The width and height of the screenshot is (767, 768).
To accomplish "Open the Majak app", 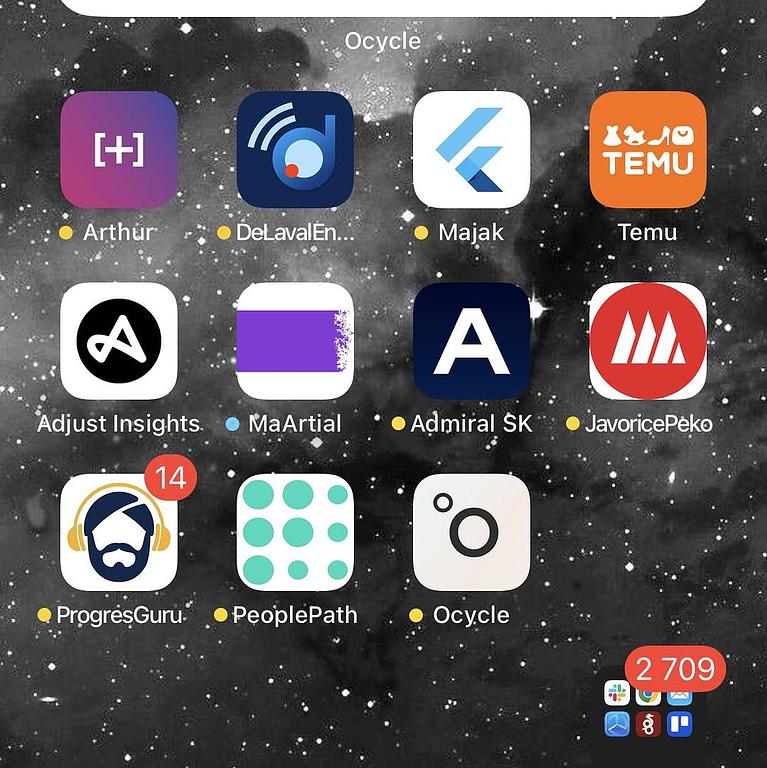I will 471,150.
